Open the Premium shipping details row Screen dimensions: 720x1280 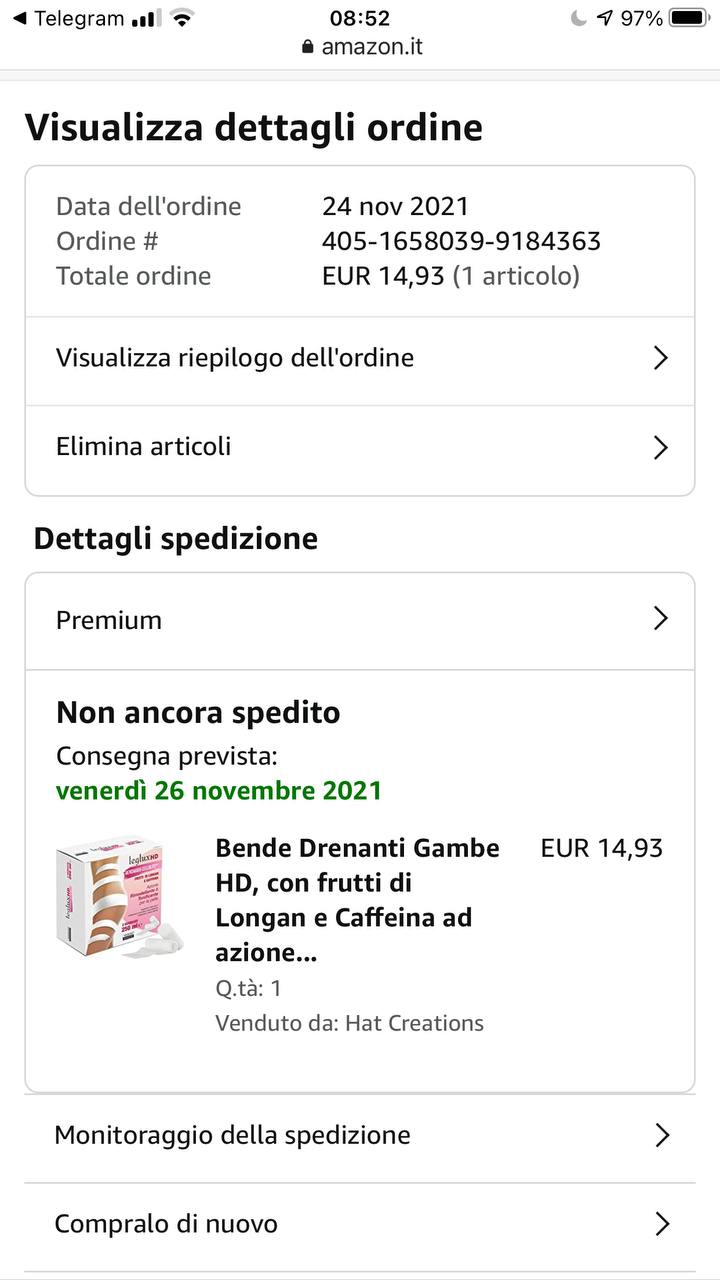tap(359, 620)
